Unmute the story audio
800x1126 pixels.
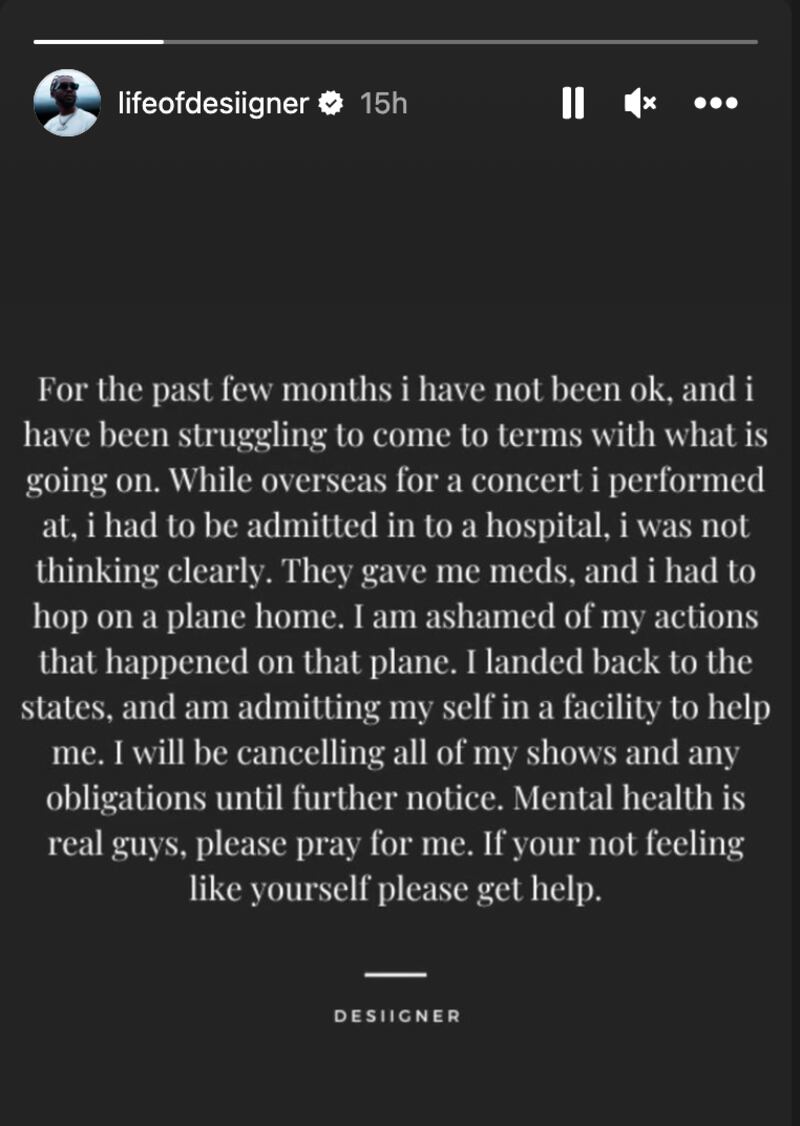[639, 103]
